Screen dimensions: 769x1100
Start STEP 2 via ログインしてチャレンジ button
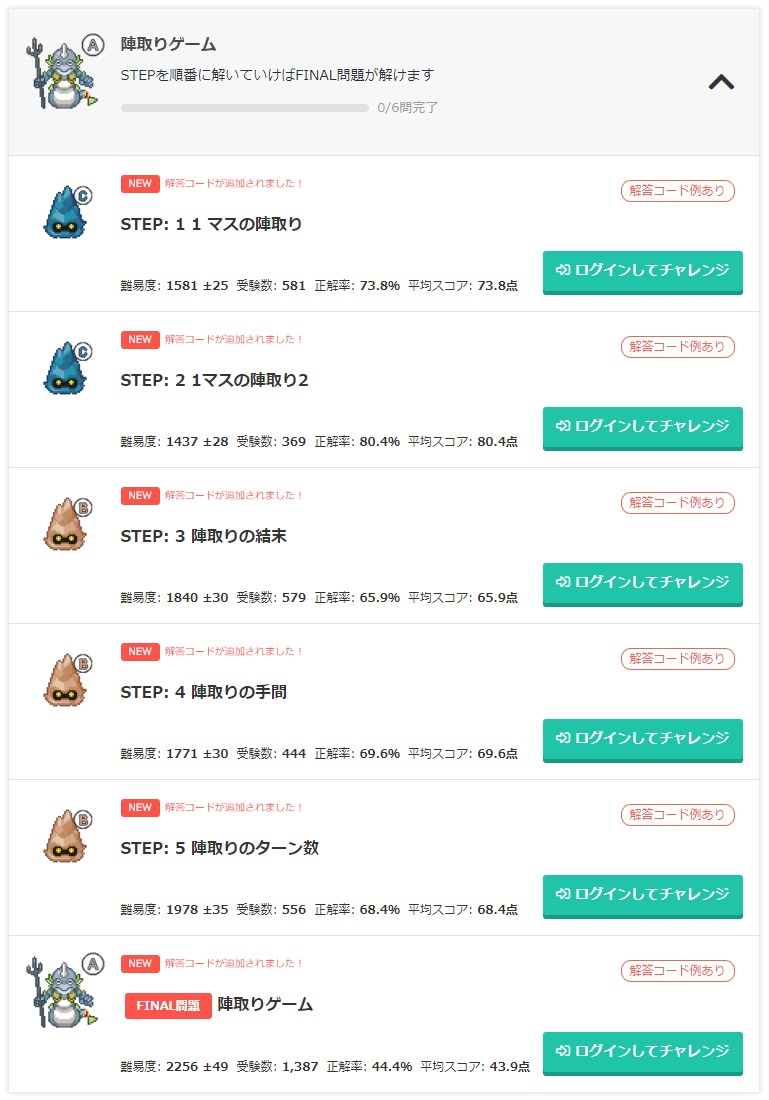coord(642,426)
